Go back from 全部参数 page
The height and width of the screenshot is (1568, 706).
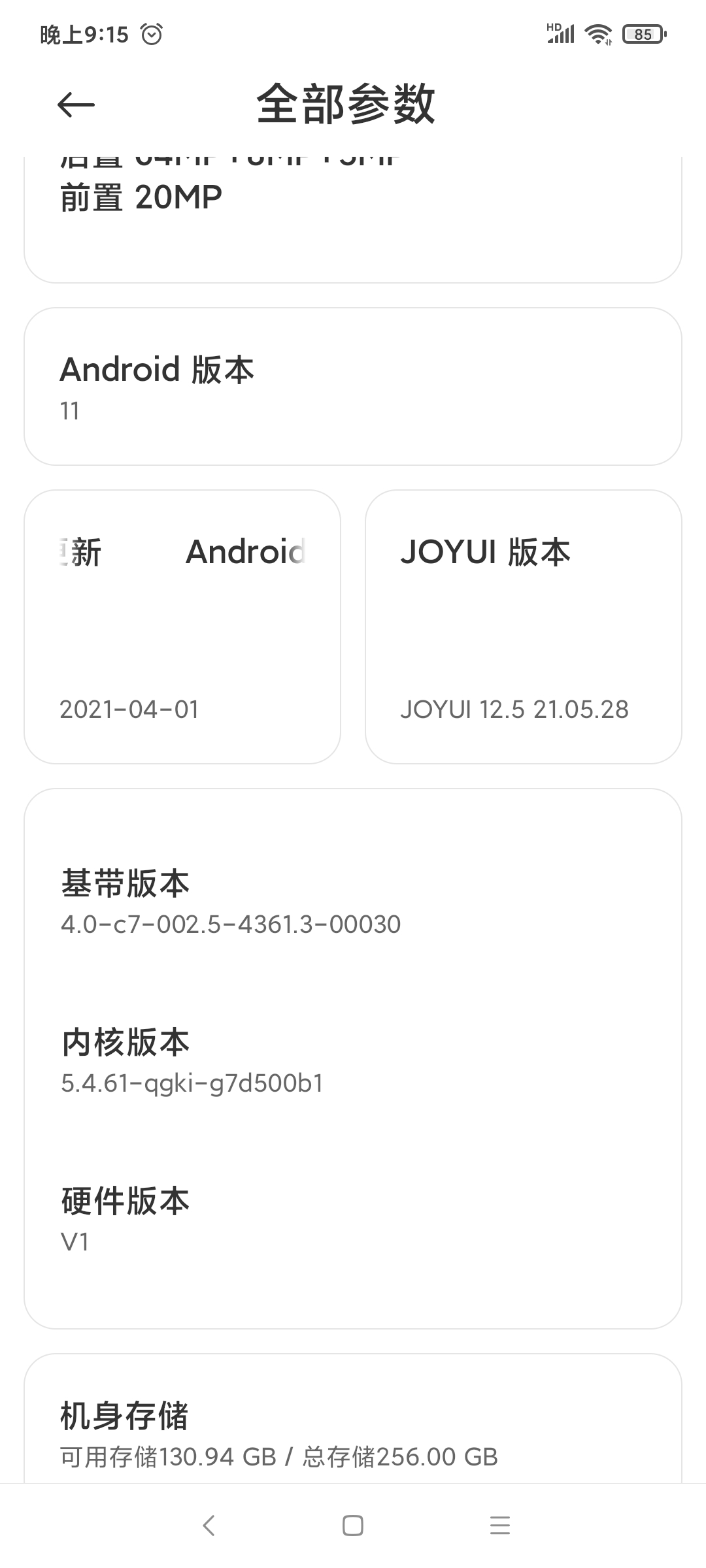76,105
